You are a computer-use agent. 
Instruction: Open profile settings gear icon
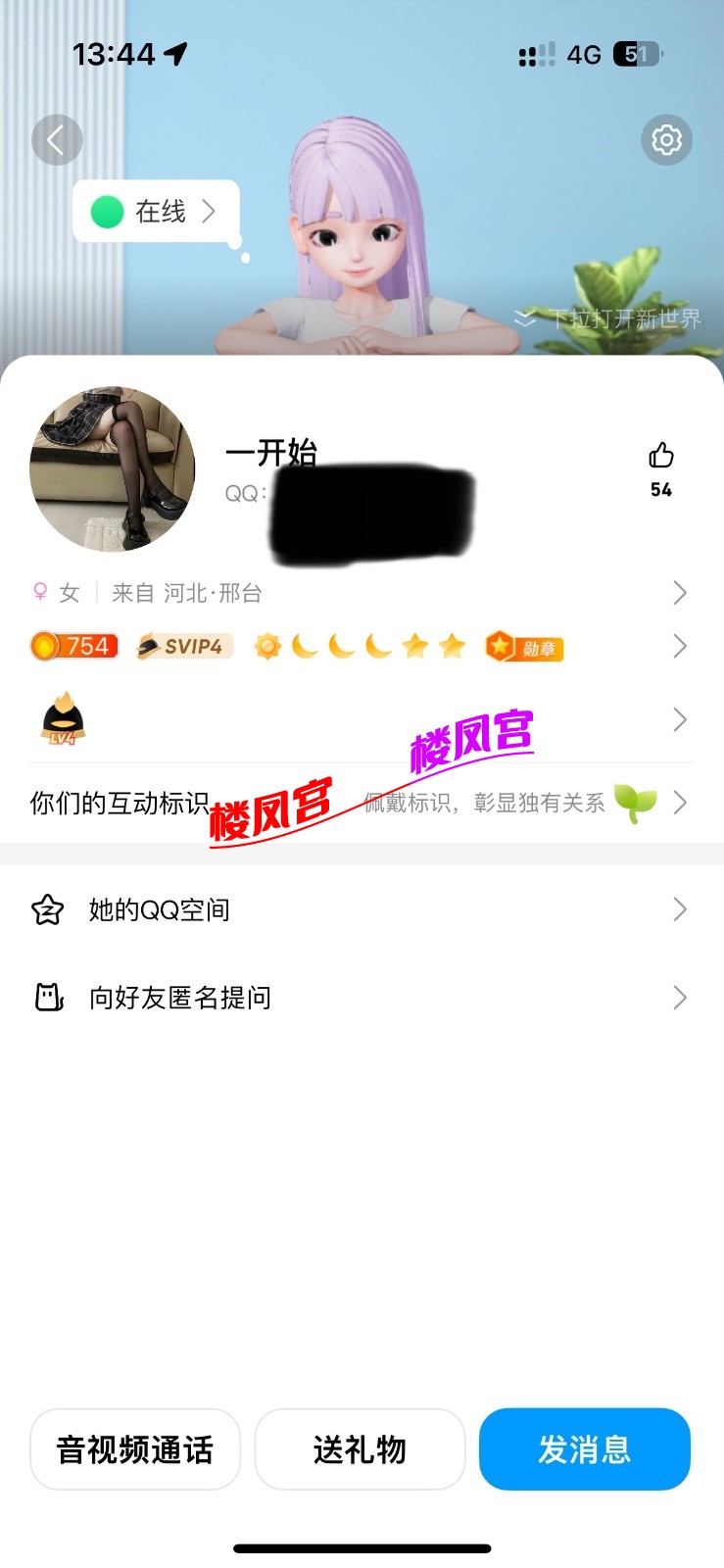(667, 140)
